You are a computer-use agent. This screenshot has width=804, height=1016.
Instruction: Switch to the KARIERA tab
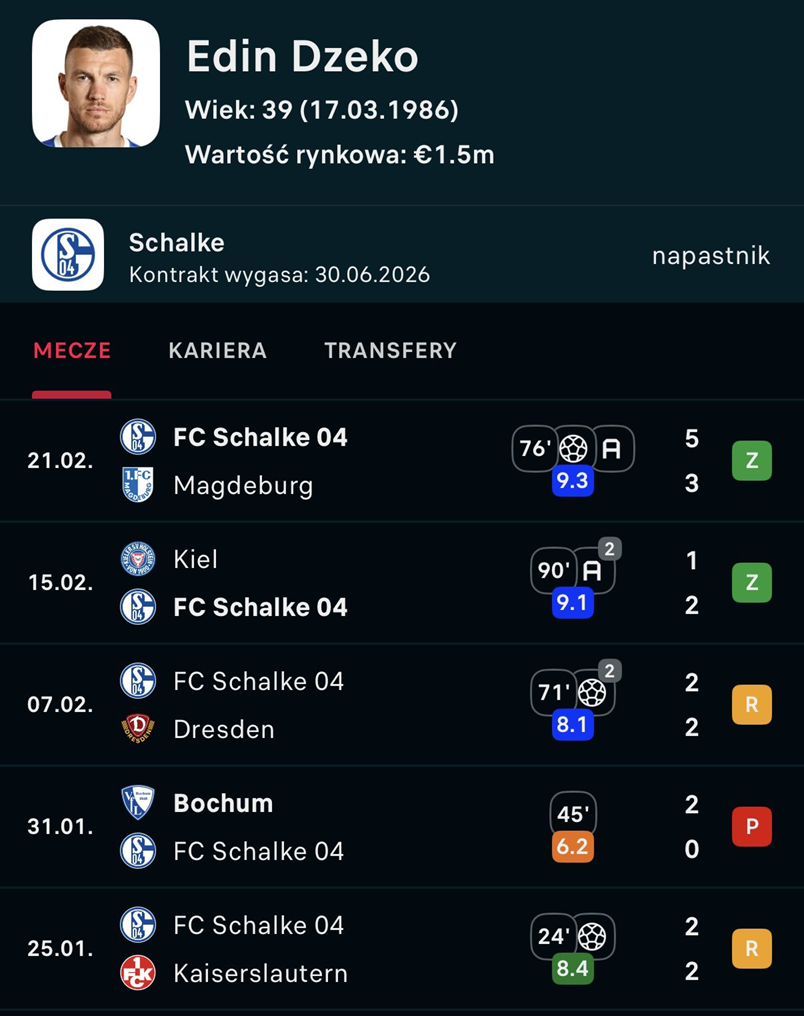217,351
